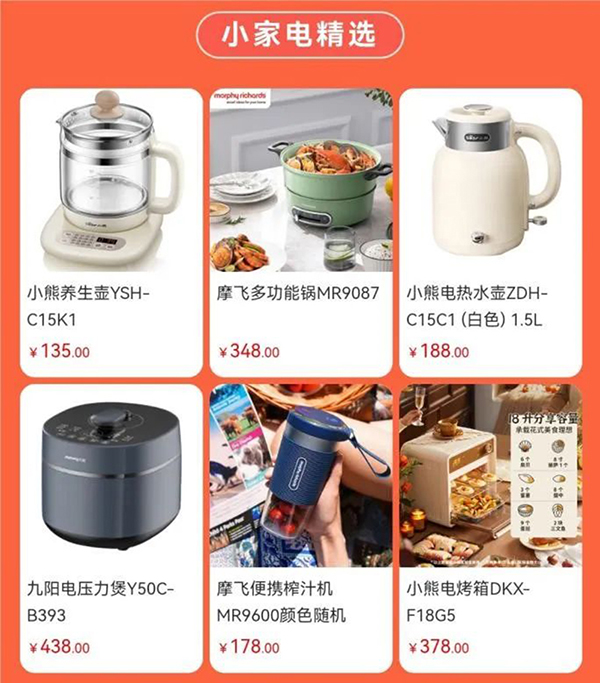Open the 小熊养生壶YSH-C15K1 product card

tap(110, 230)
